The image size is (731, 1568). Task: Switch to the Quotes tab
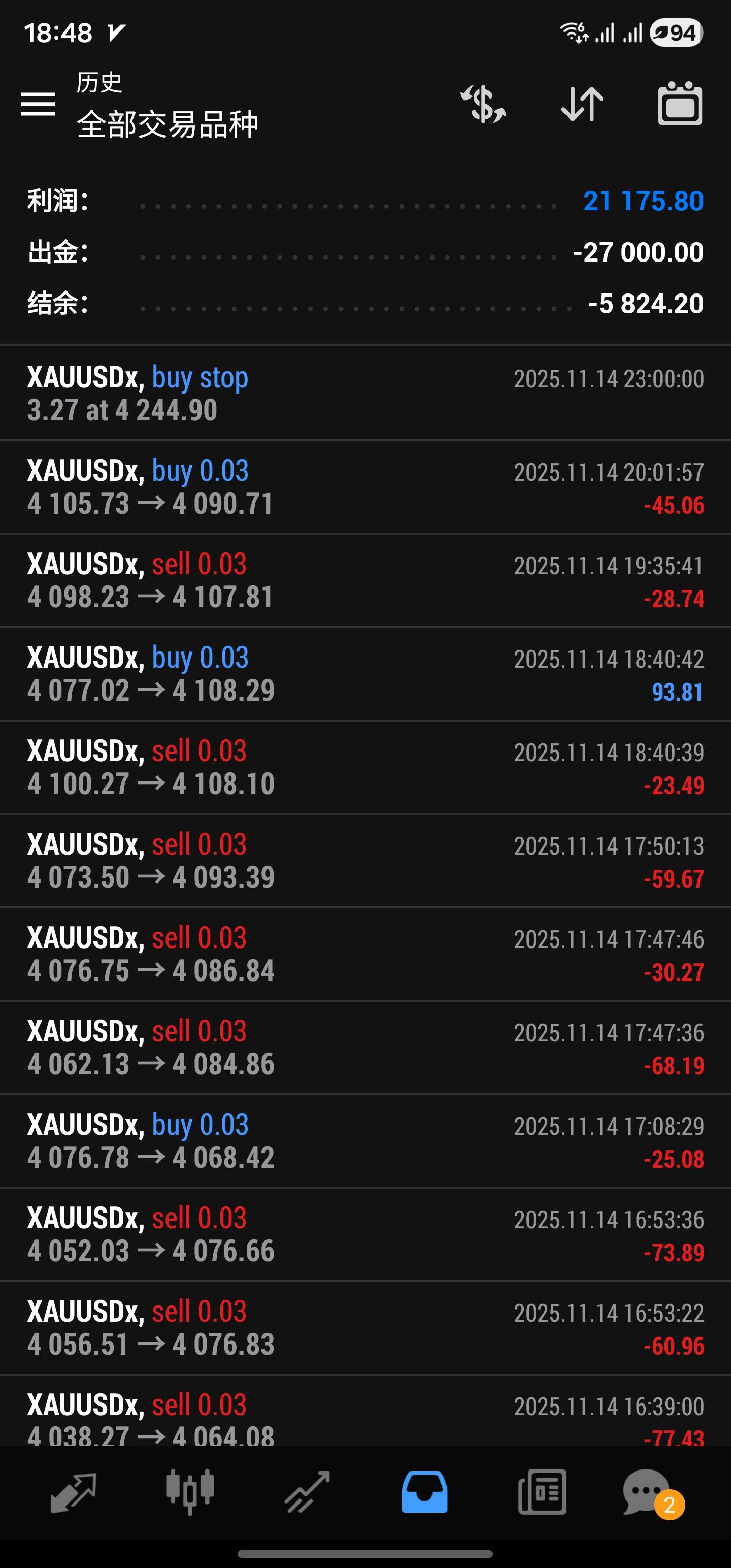[73, 1492]
